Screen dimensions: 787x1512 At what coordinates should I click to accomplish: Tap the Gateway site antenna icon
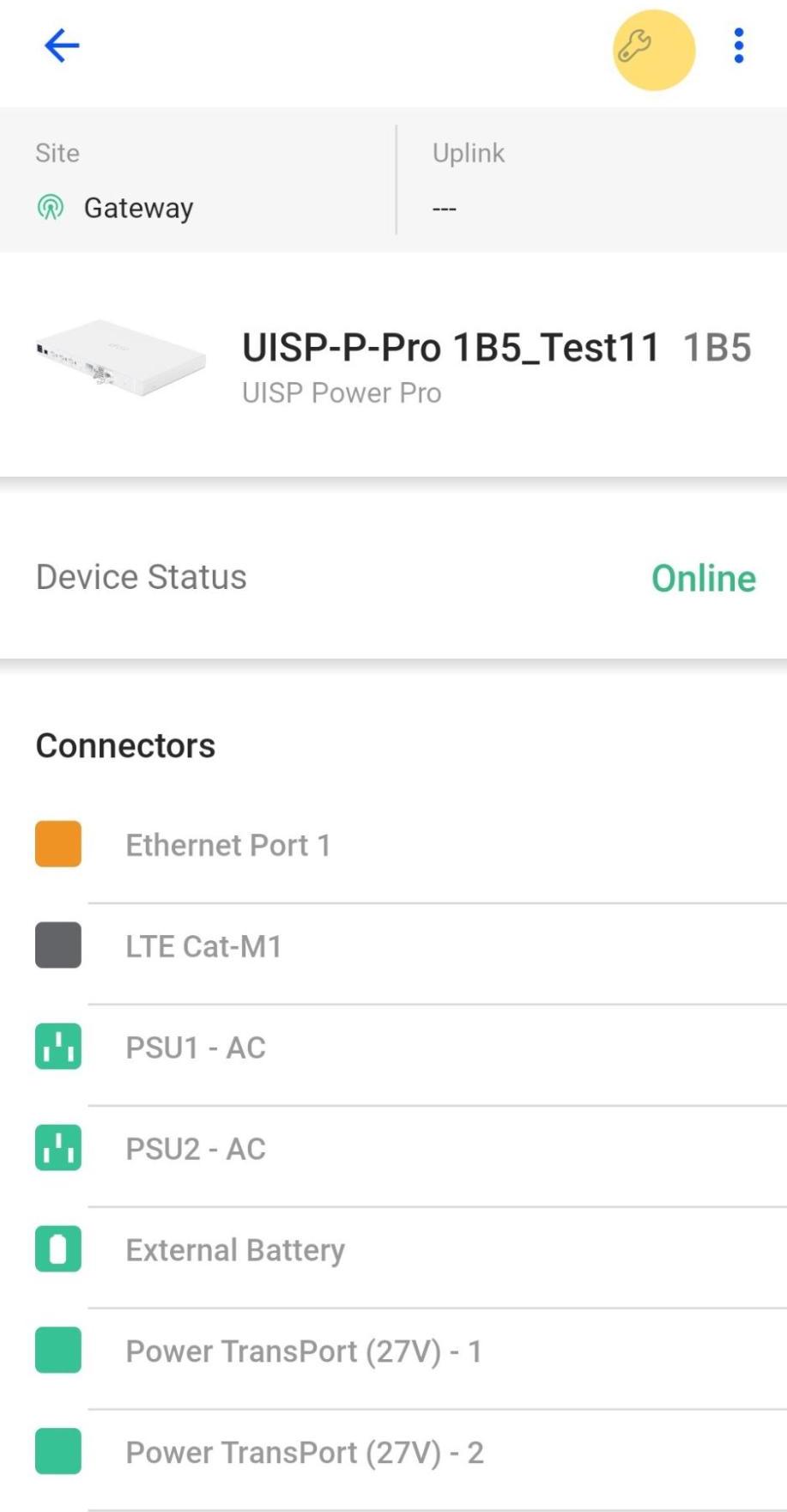click(49, 206)
